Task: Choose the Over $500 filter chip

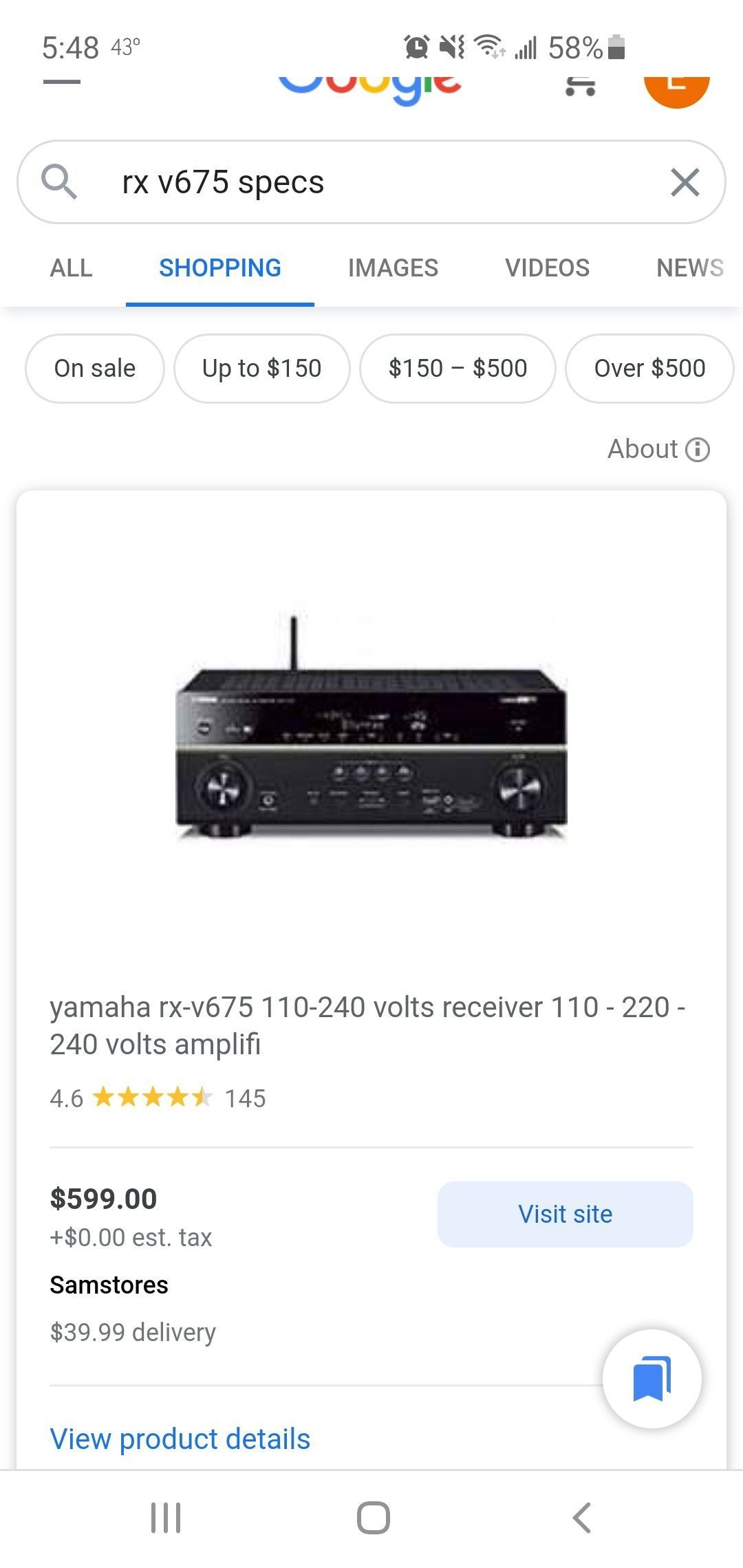Action: click(649, 369)
